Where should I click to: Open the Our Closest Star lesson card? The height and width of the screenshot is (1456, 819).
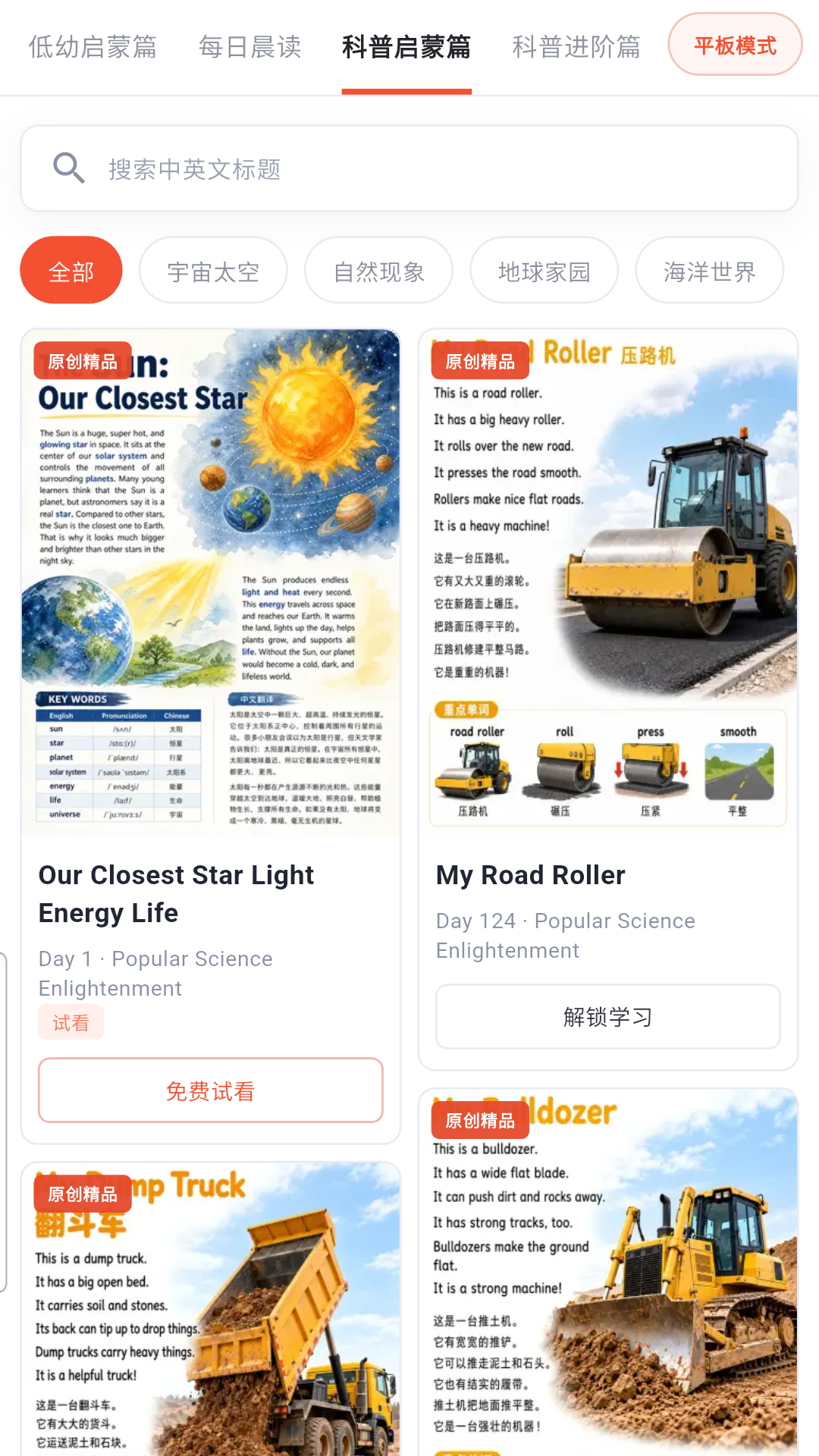[211, 736]
